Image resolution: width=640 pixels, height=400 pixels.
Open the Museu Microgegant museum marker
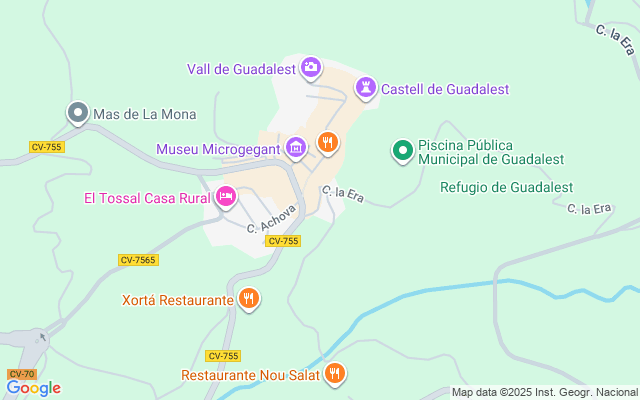[295, 149]
